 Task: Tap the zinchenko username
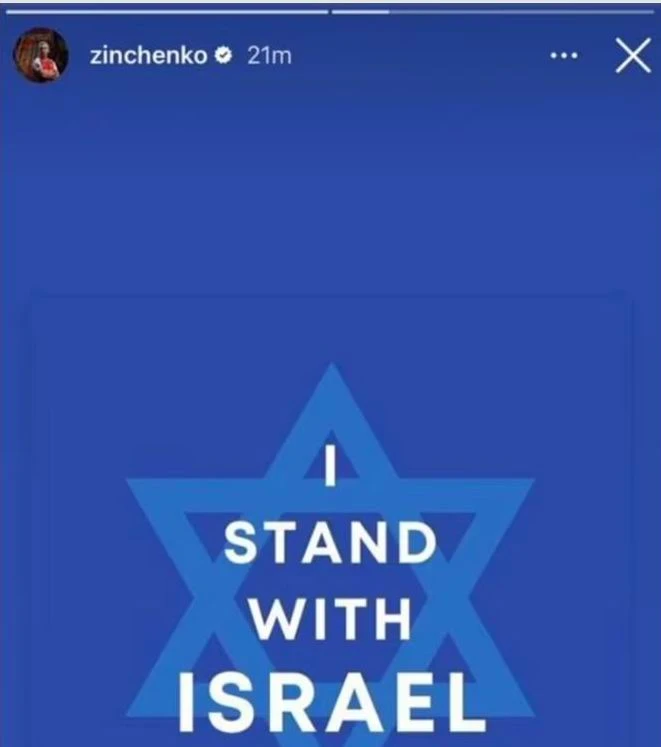coord(148,56)
